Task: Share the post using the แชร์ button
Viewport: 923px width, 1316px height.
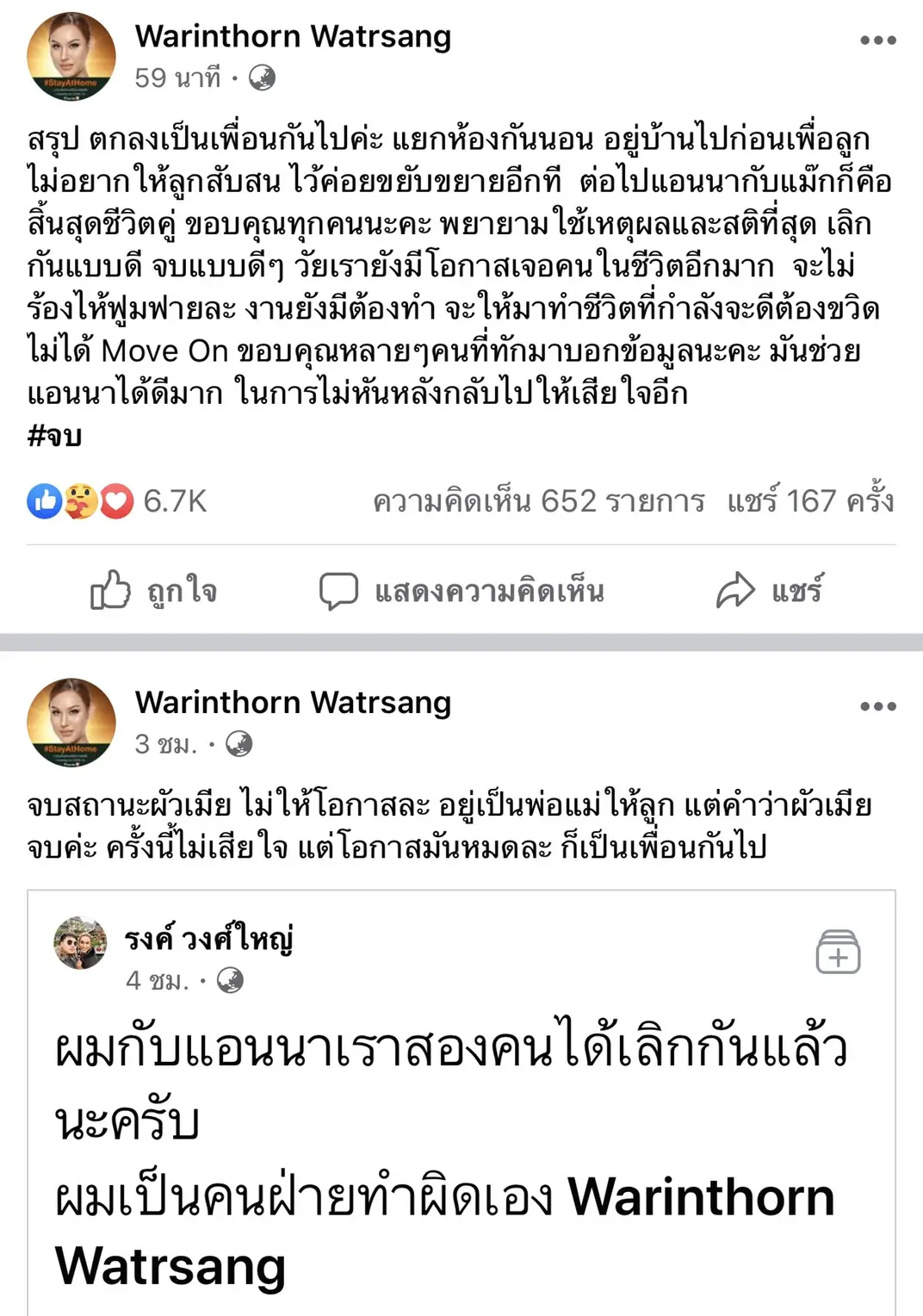Action: 769,591
